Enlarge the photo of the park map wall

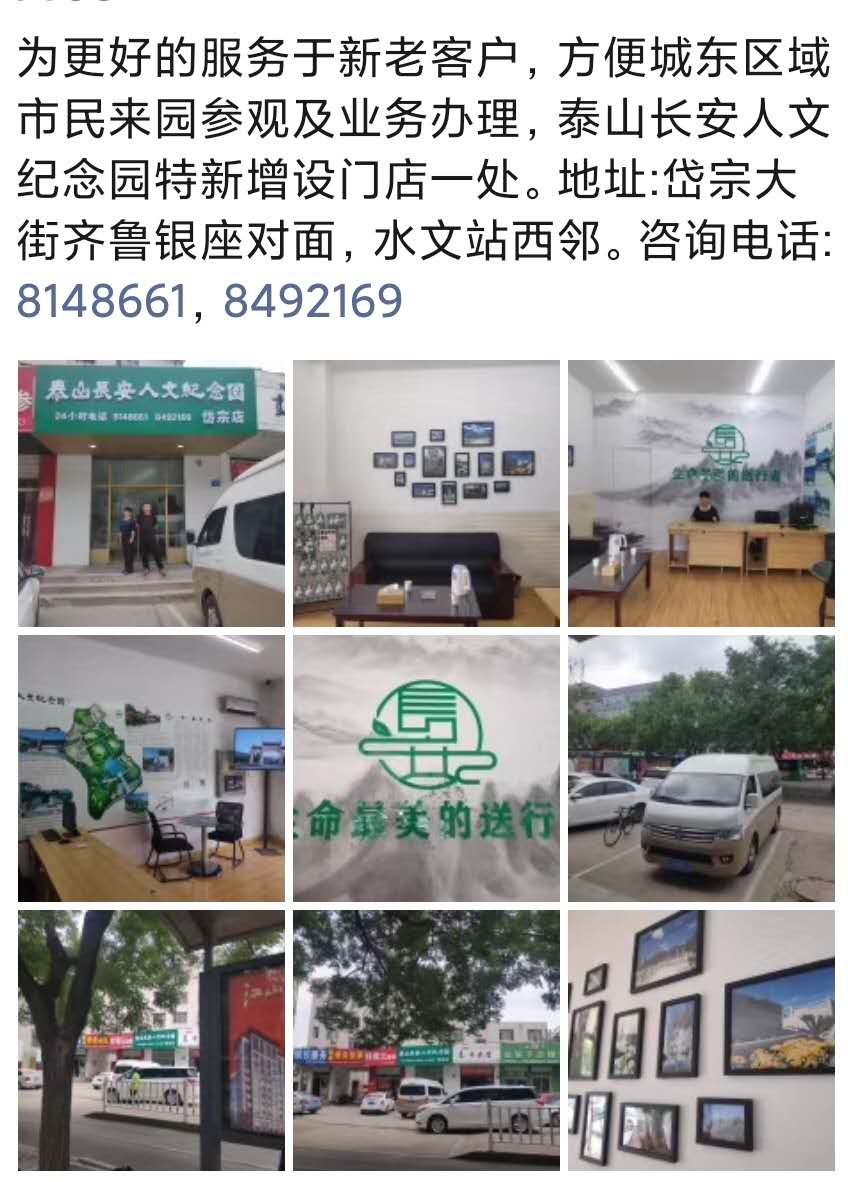pos(151,768)
